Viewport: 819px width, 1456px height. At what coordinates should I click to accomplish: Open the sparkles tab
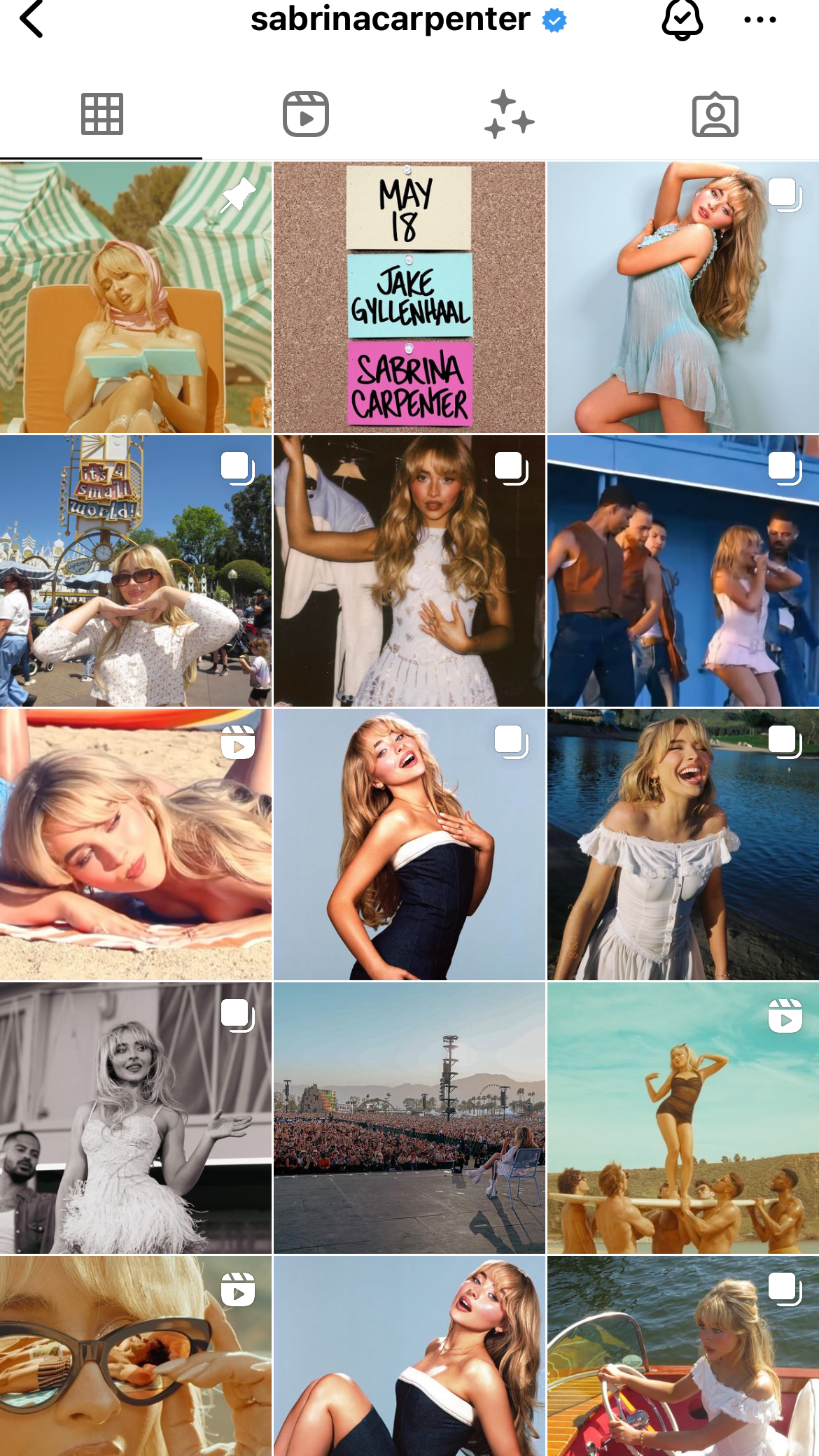(x=510, y=114)
